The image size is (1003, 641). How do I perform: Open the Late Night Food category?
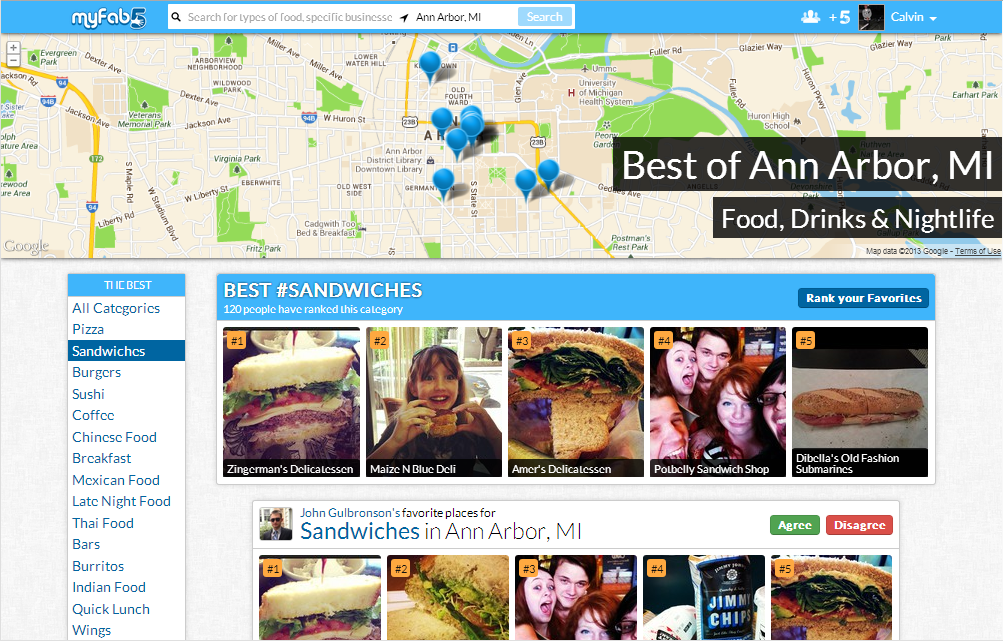pyautogui.click(x=121, y=501)
